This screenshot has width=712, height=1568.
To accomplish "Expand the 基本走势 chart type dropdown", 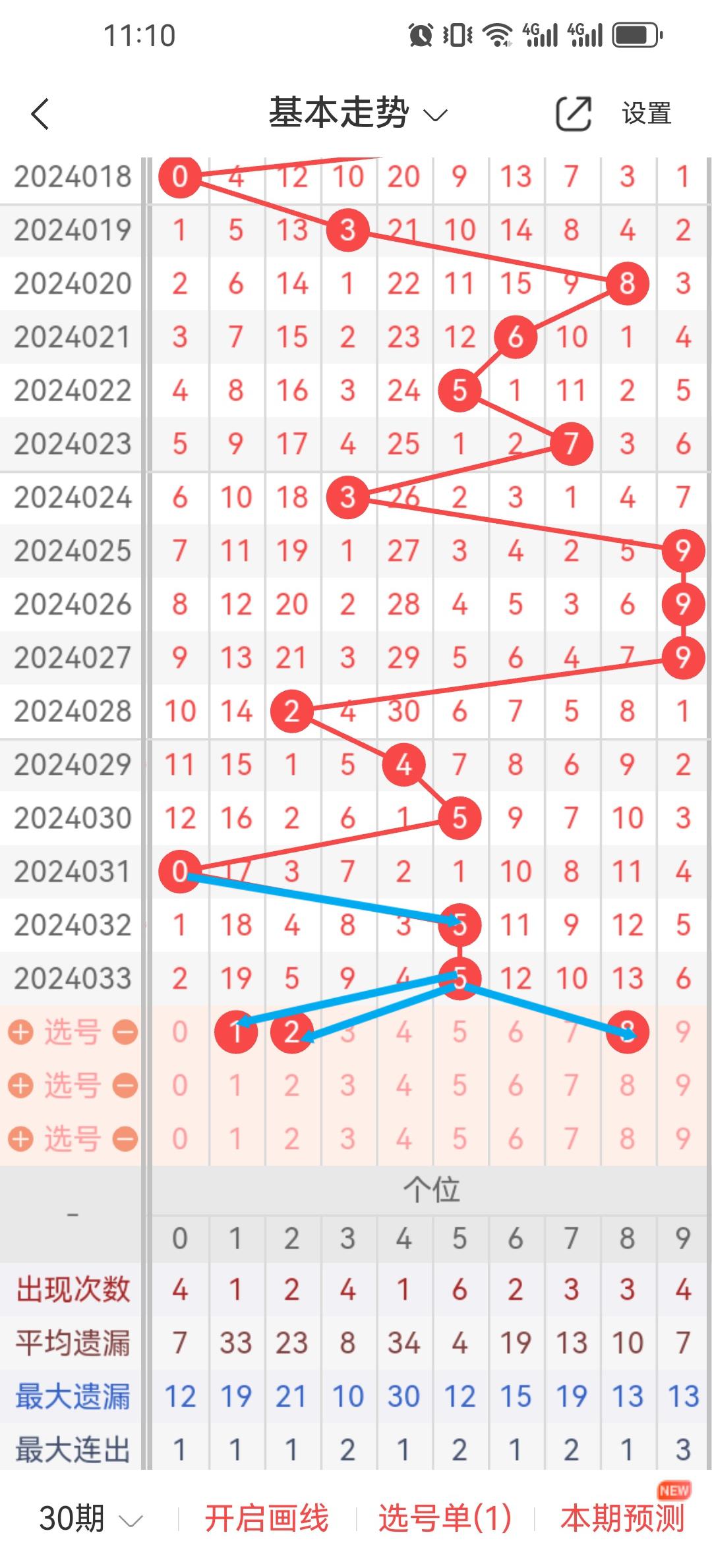I will [x=358, y=113].
